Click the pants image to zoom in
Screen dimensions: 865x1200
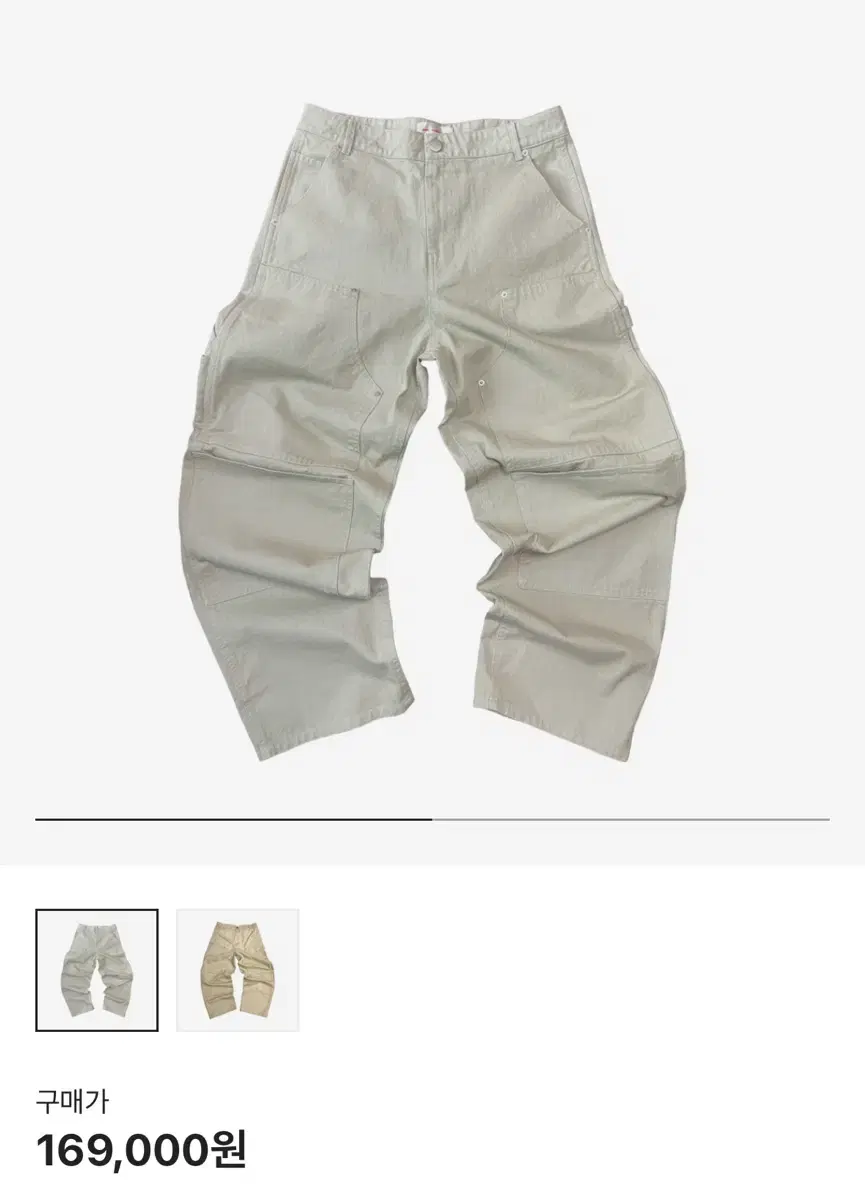pyautogui.click(x=432, y=420)
